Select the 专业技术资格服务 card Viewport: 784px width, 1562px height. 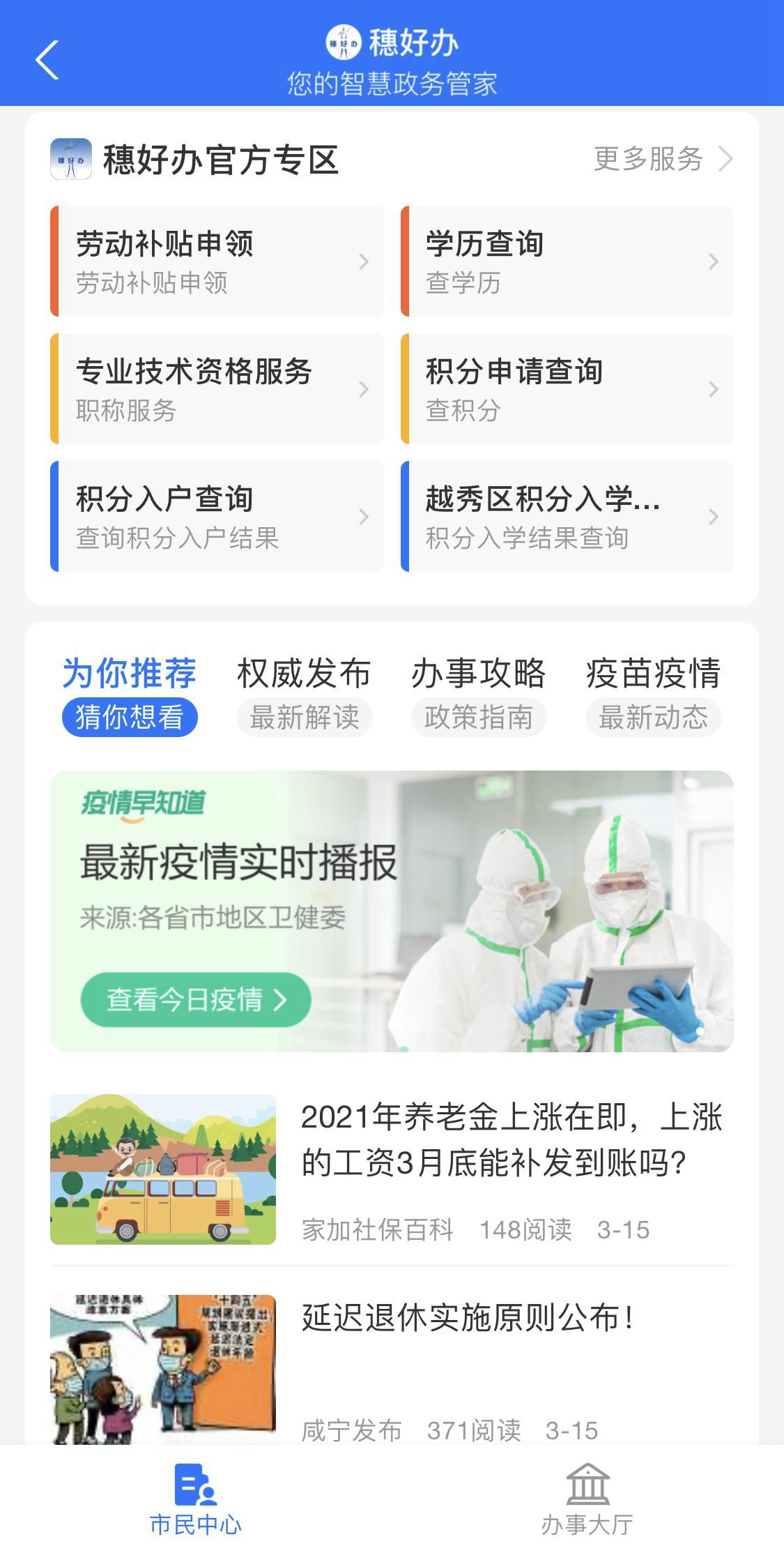click(217, 389)
